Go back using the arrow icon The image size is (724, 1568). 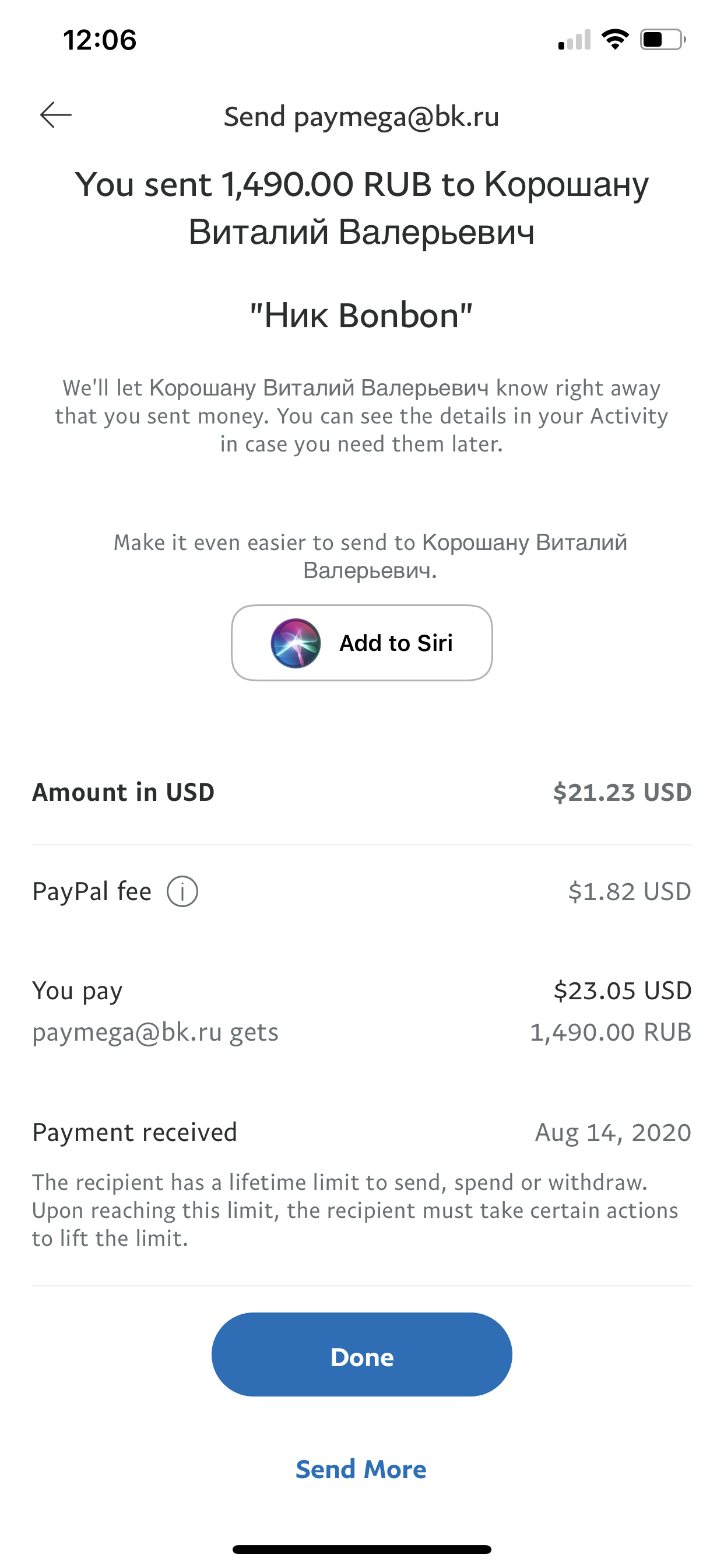point(56,115)
